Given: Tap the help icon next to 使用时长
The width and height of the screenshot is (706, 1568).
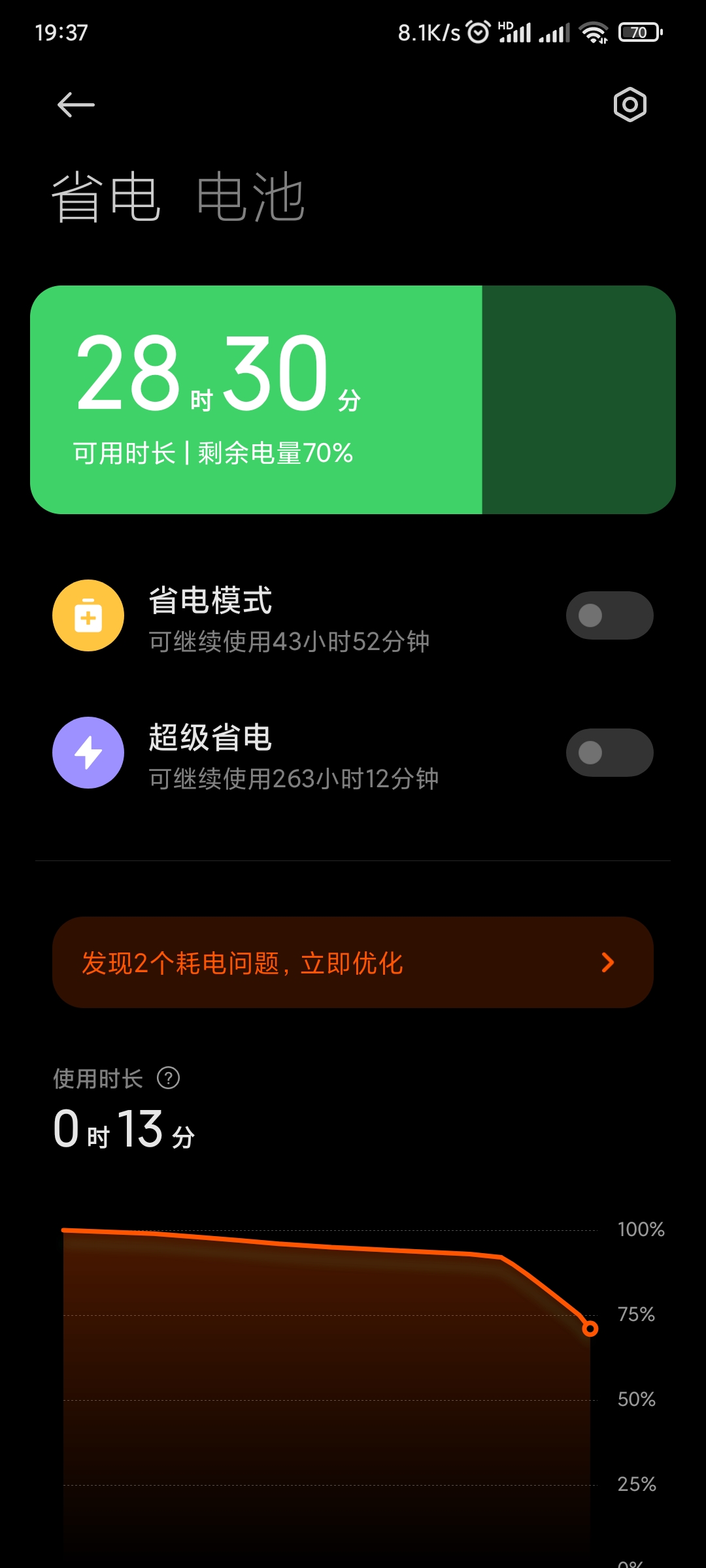Looking at the screenshot, I should [169, 1078].
